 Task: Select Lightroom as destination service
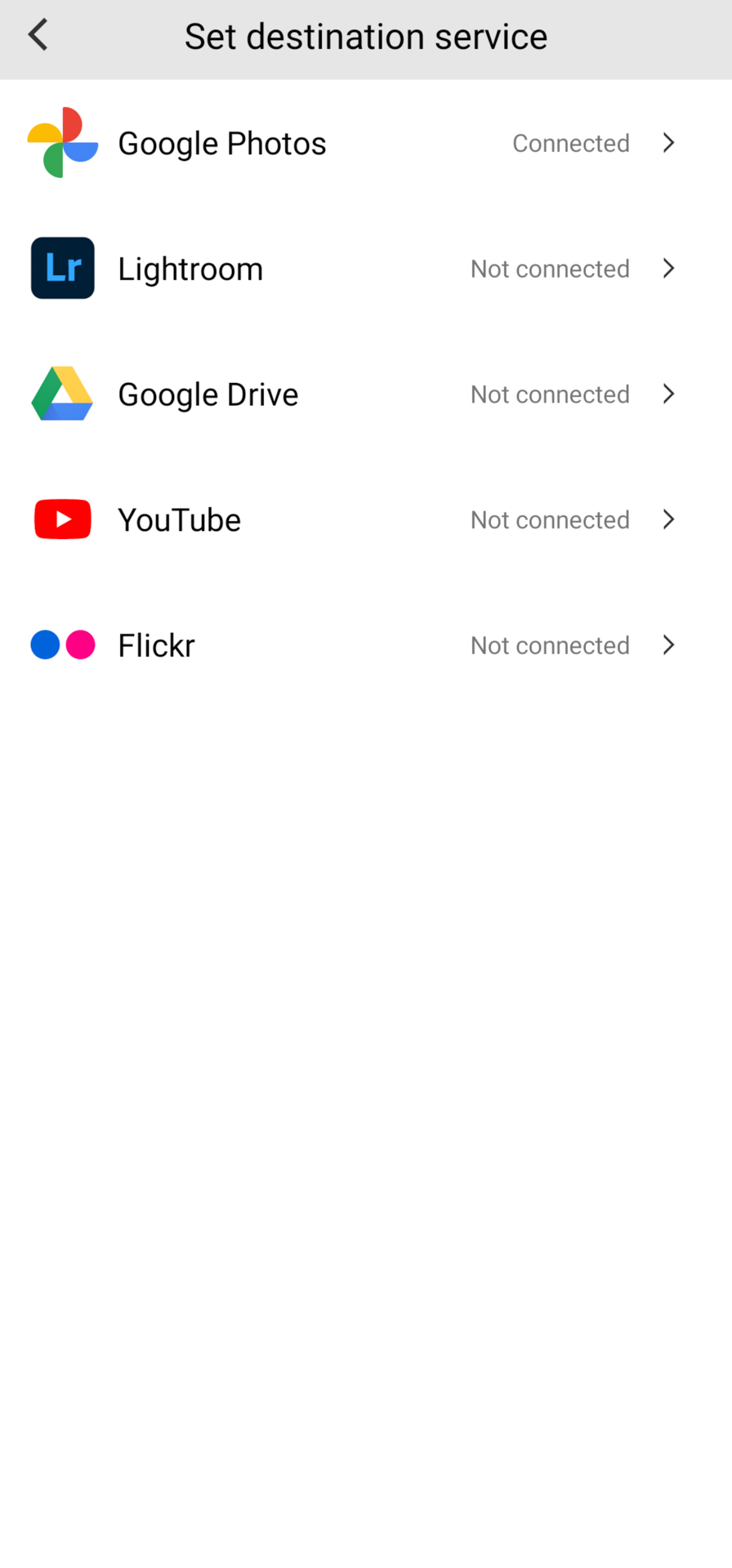click(366, 269)
